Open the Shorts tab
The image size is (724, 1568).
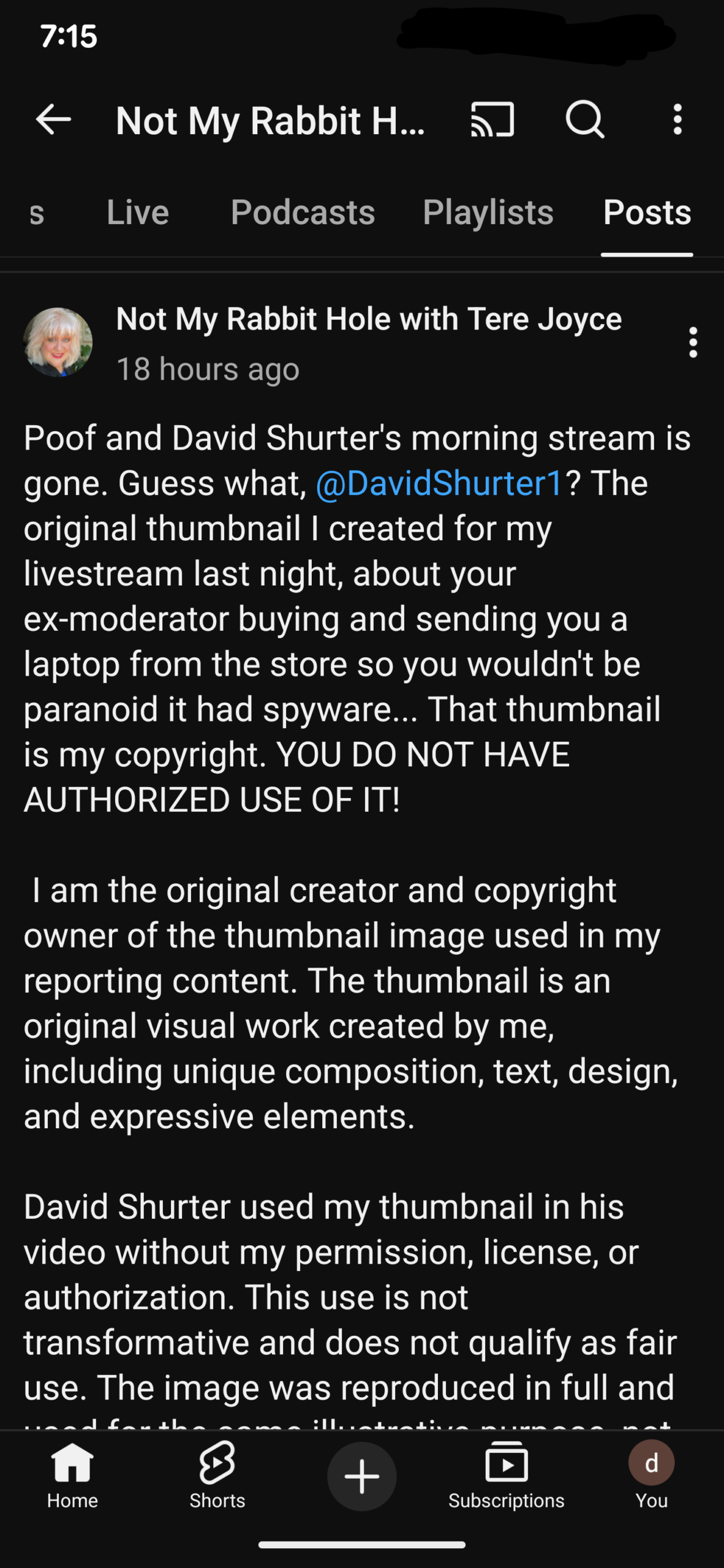tap(217, 1475)
